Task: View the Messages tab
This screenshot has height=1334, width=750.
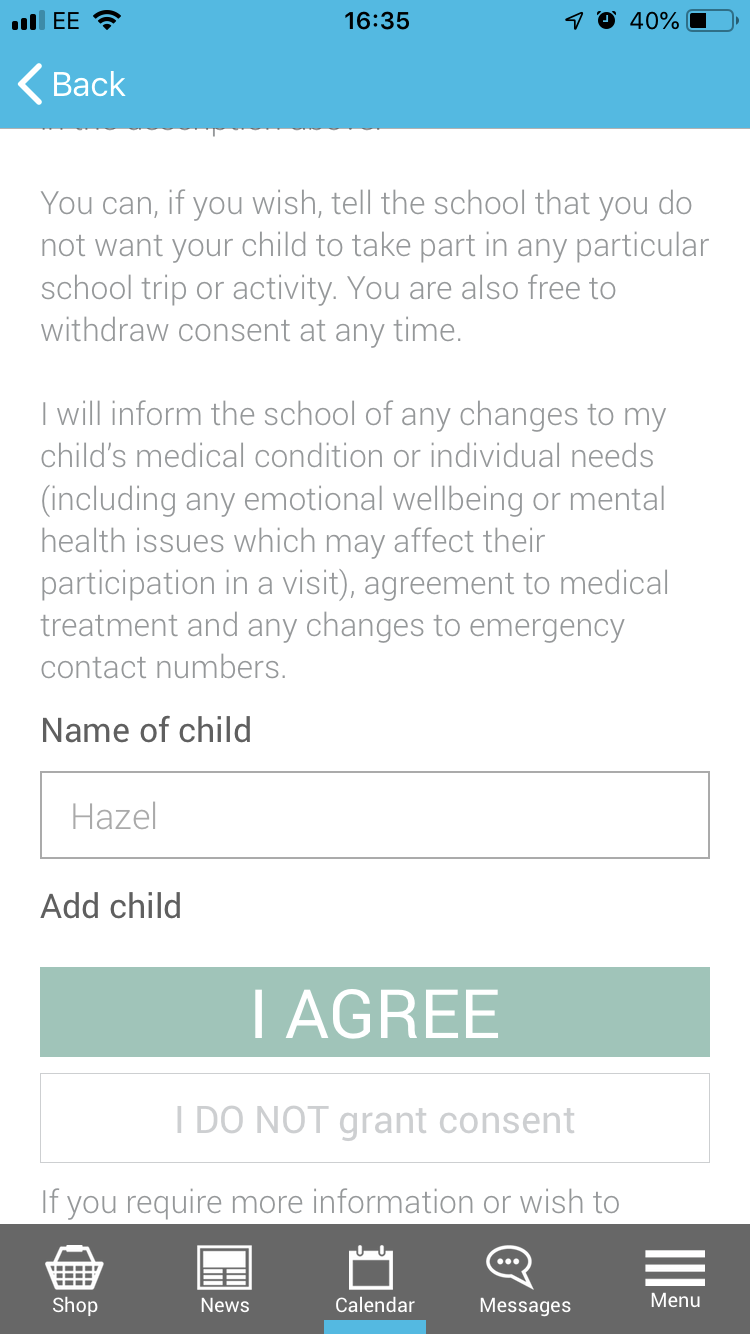Action: 525,1279
